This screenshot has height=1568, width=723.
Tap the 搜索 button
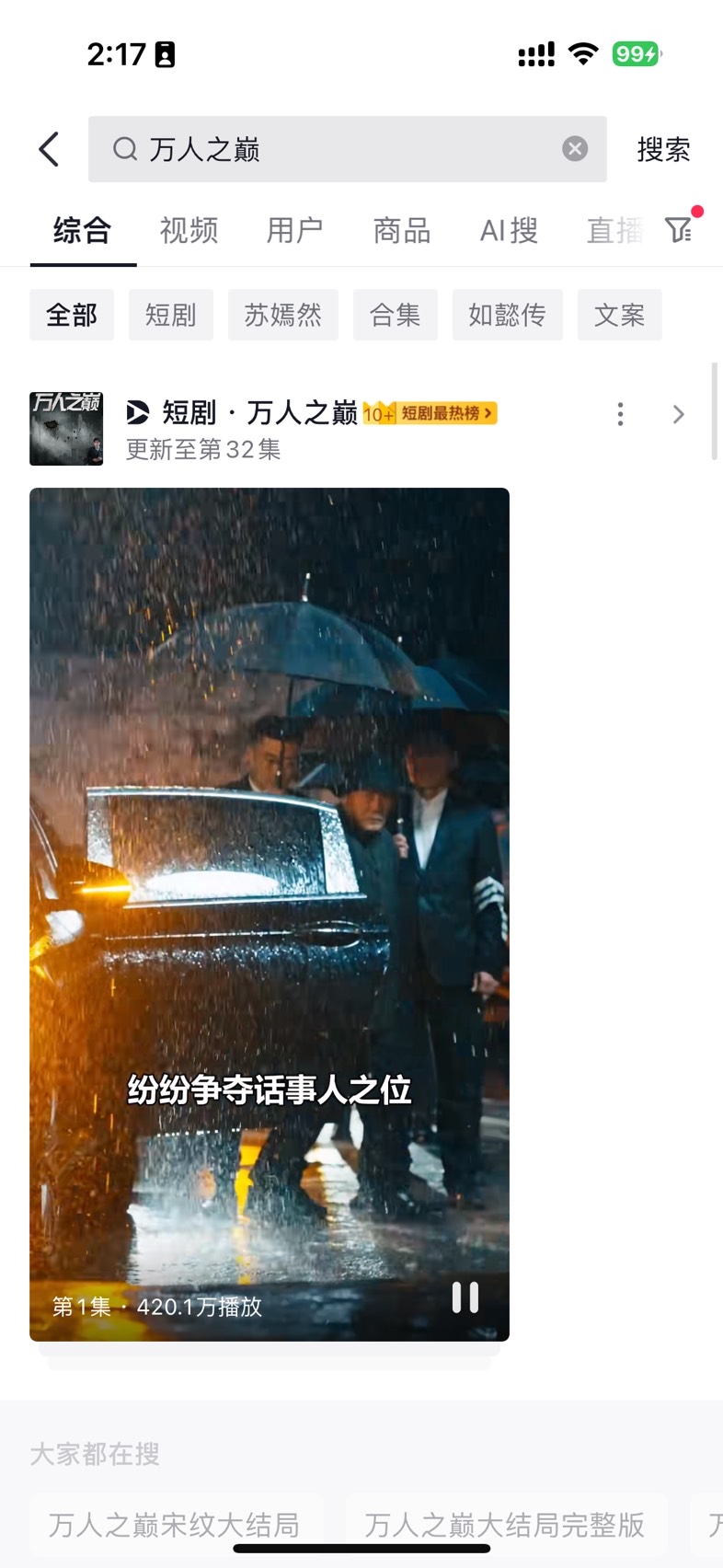(x=663, y=149)
